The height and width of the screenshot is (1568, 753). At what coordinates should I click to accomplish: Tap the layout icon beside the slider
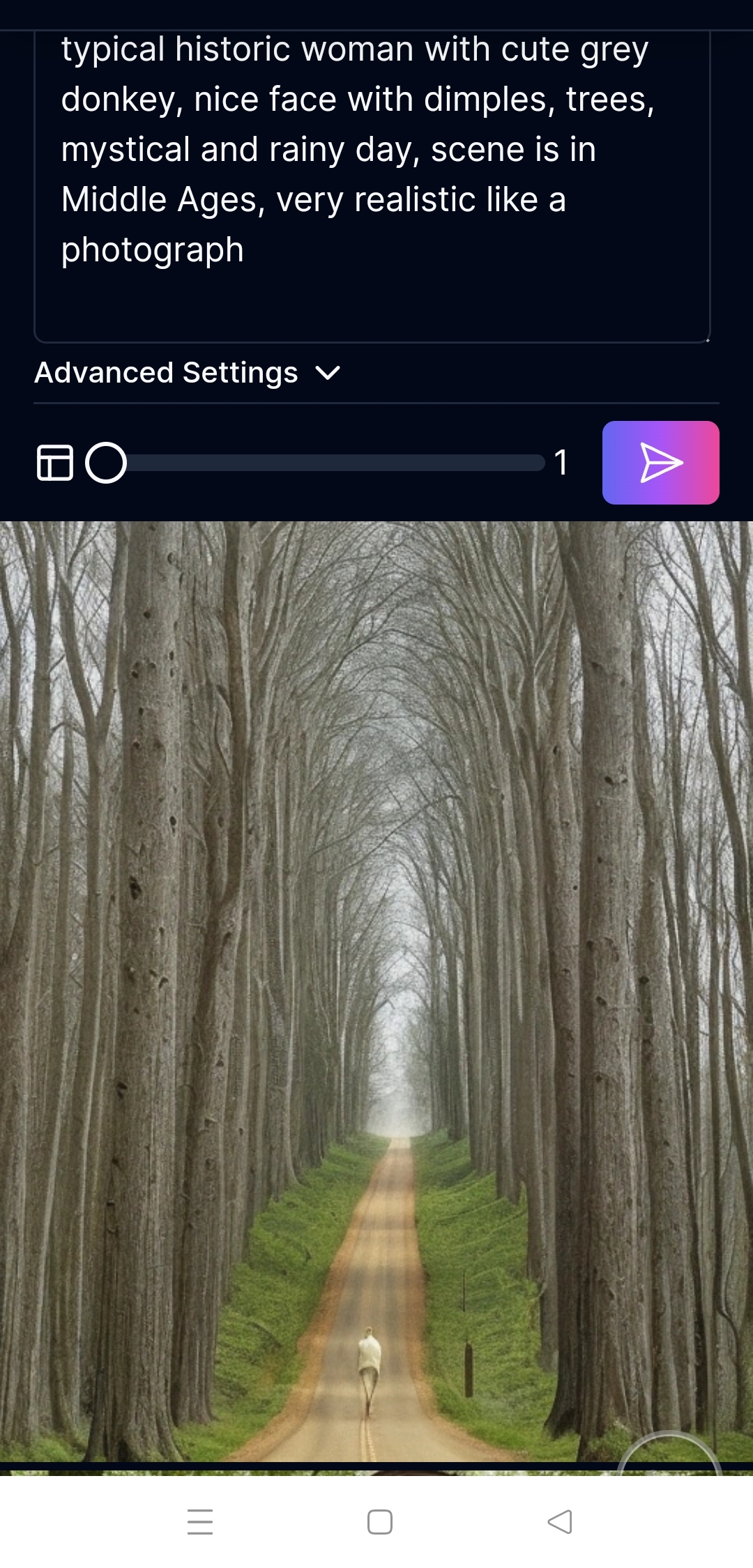[54, 463]
